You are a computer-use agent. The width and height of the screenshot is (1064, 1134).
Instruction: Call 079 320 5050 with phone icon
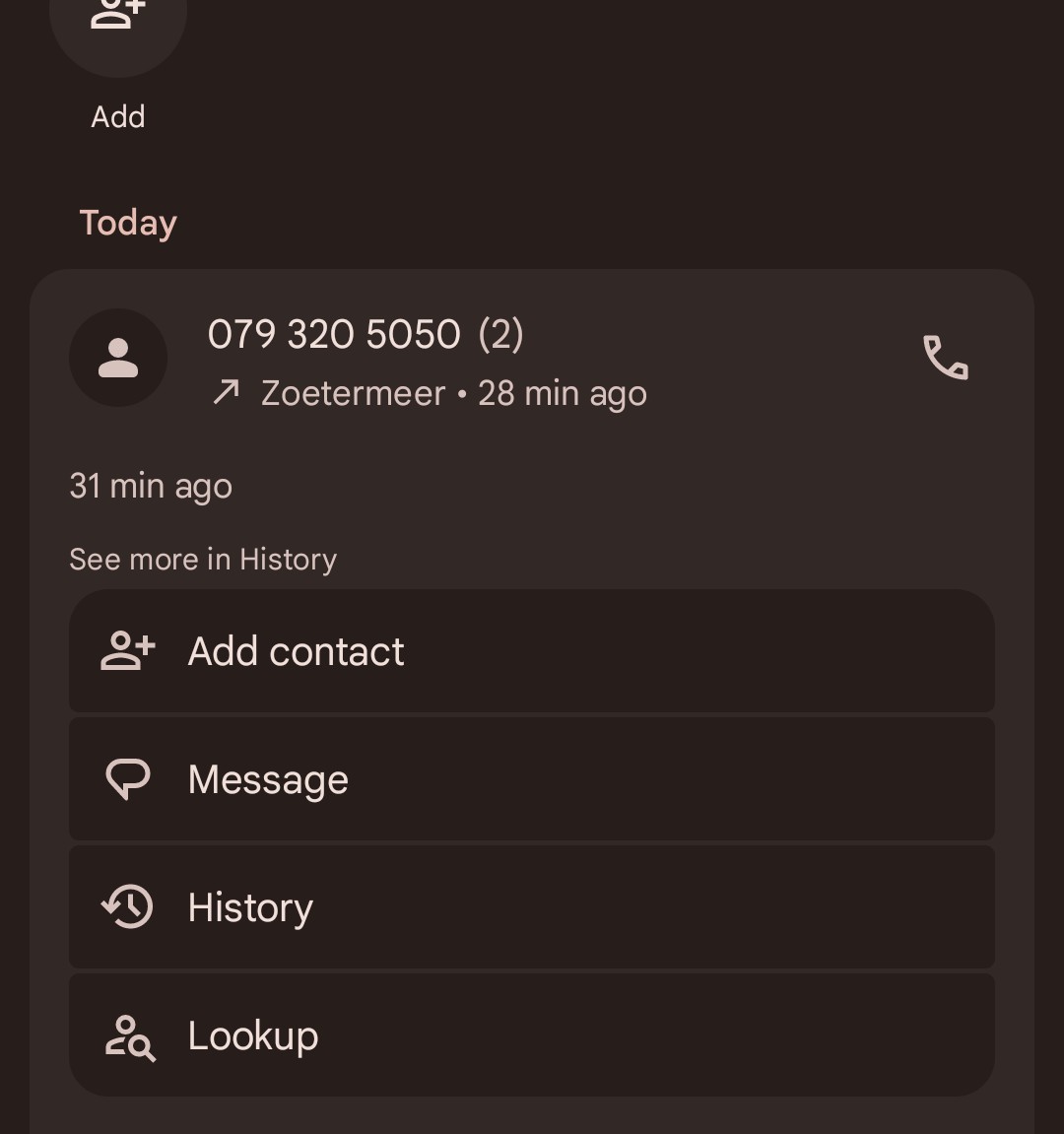click(945, 357)
